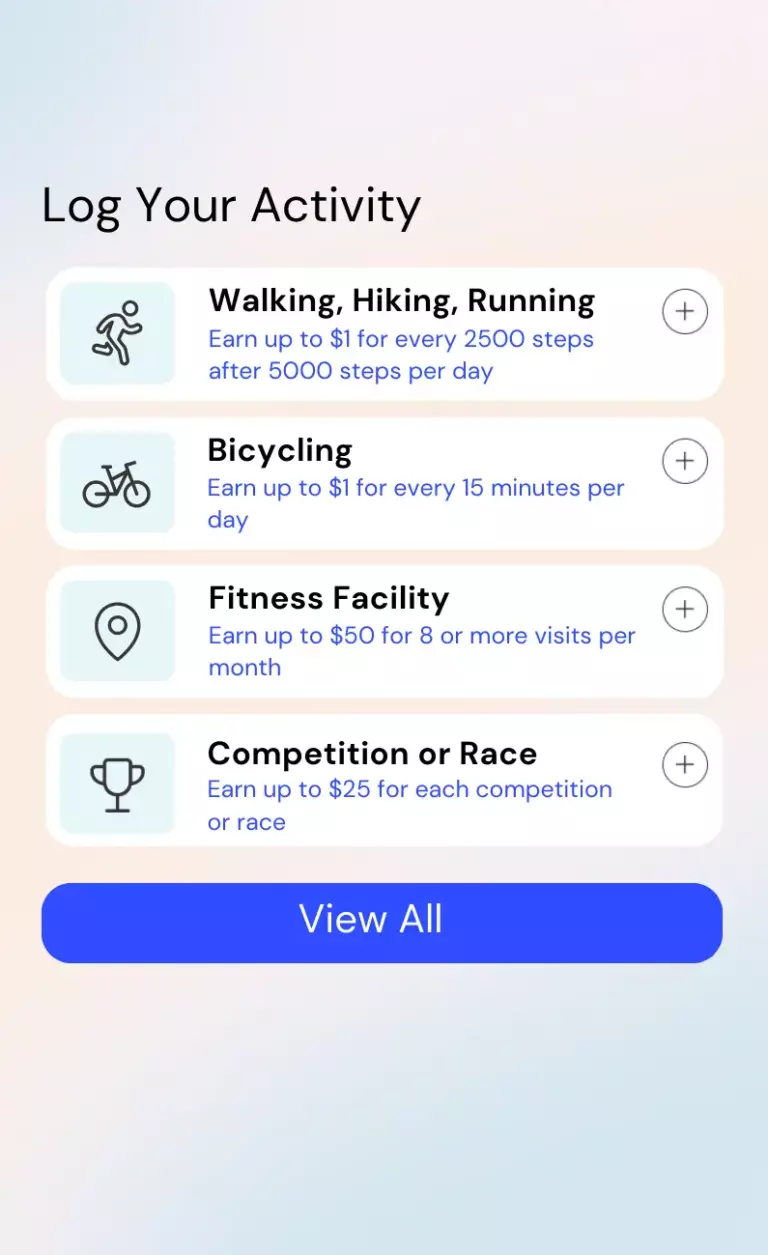768x1255 pixels.
Task: Expand the Competition or Race activity entry
Action: pyautogui.click(x=684, y=764)
